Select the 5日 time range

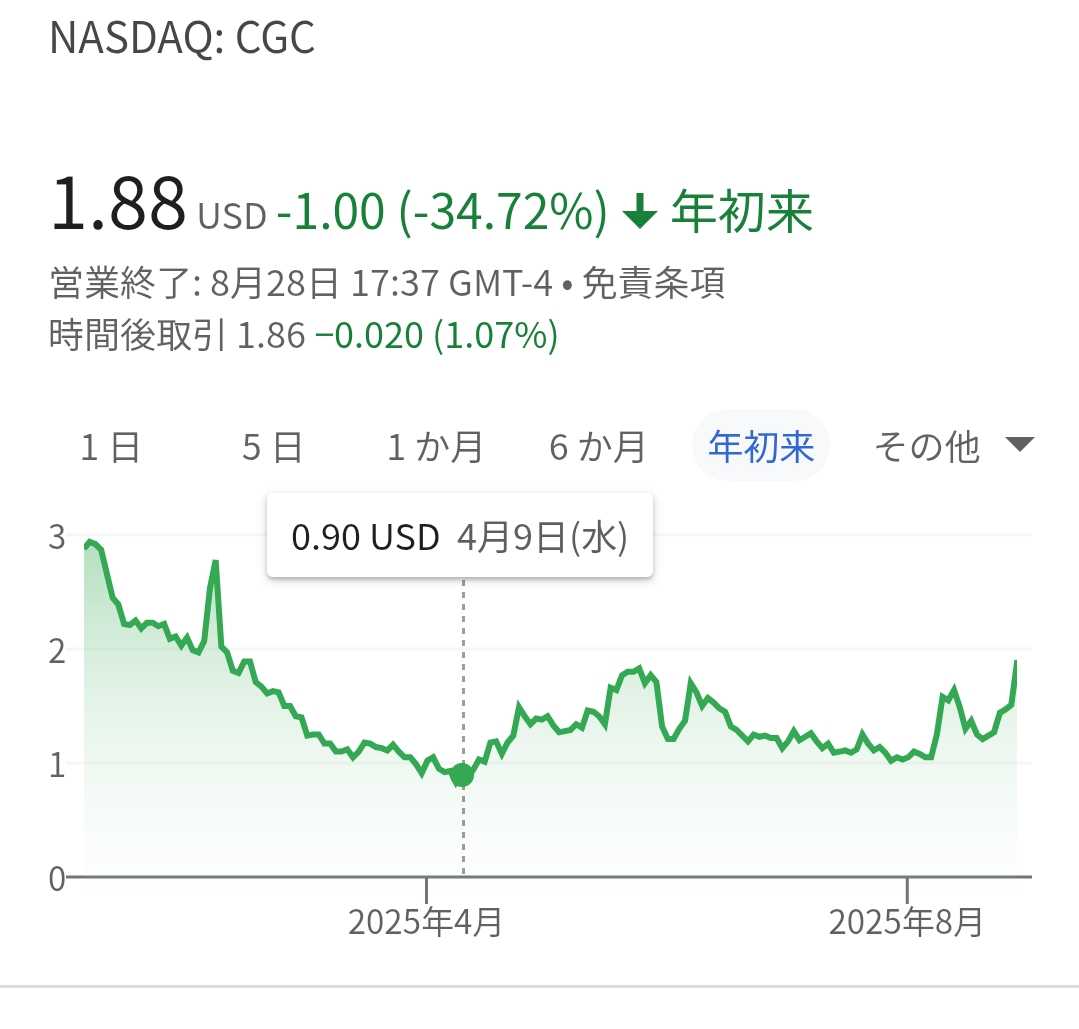(x=272, y=447)
